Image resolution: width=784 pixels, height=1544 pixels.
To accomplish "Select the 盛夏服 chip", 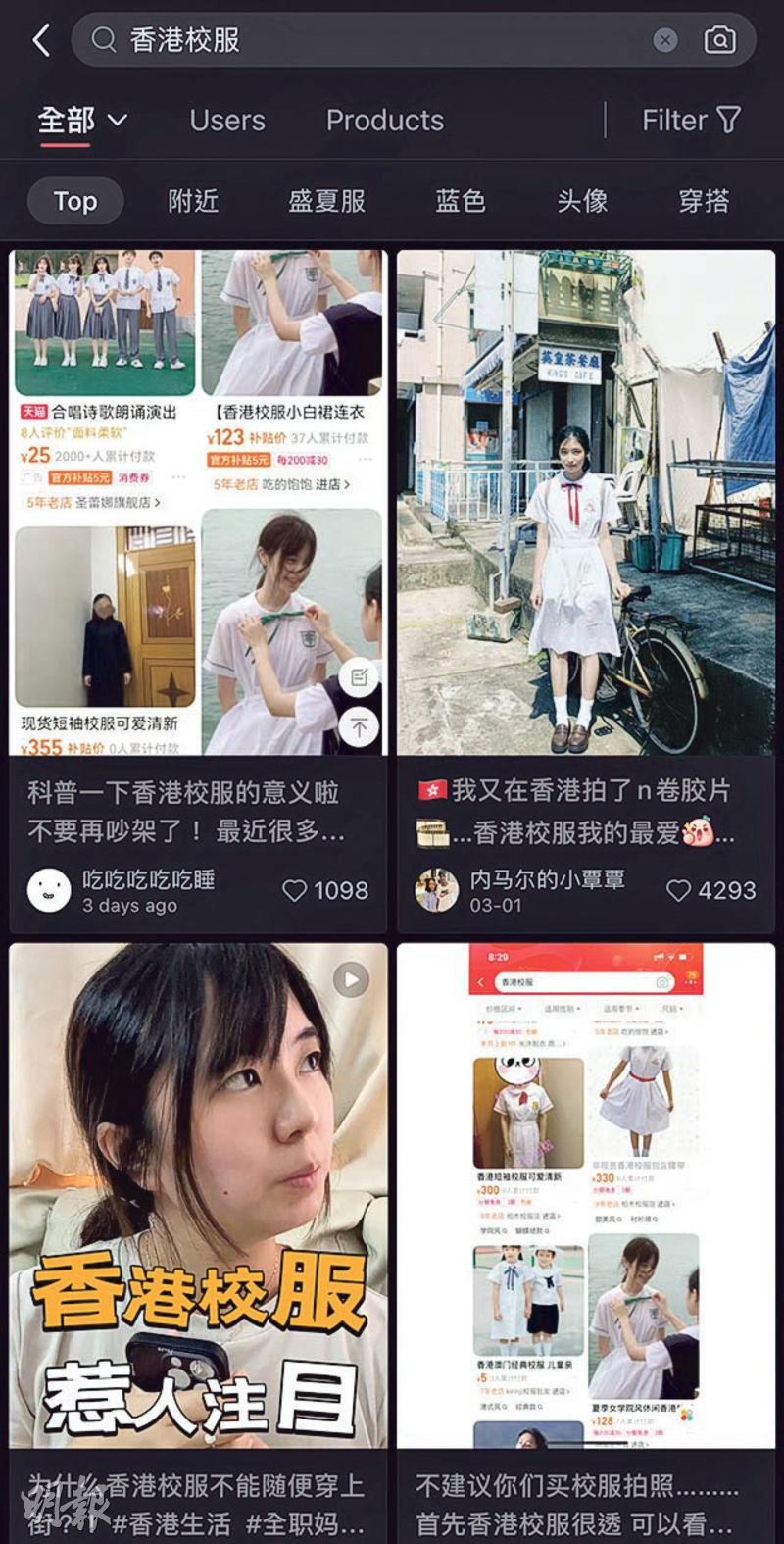I will pos(326,201).
